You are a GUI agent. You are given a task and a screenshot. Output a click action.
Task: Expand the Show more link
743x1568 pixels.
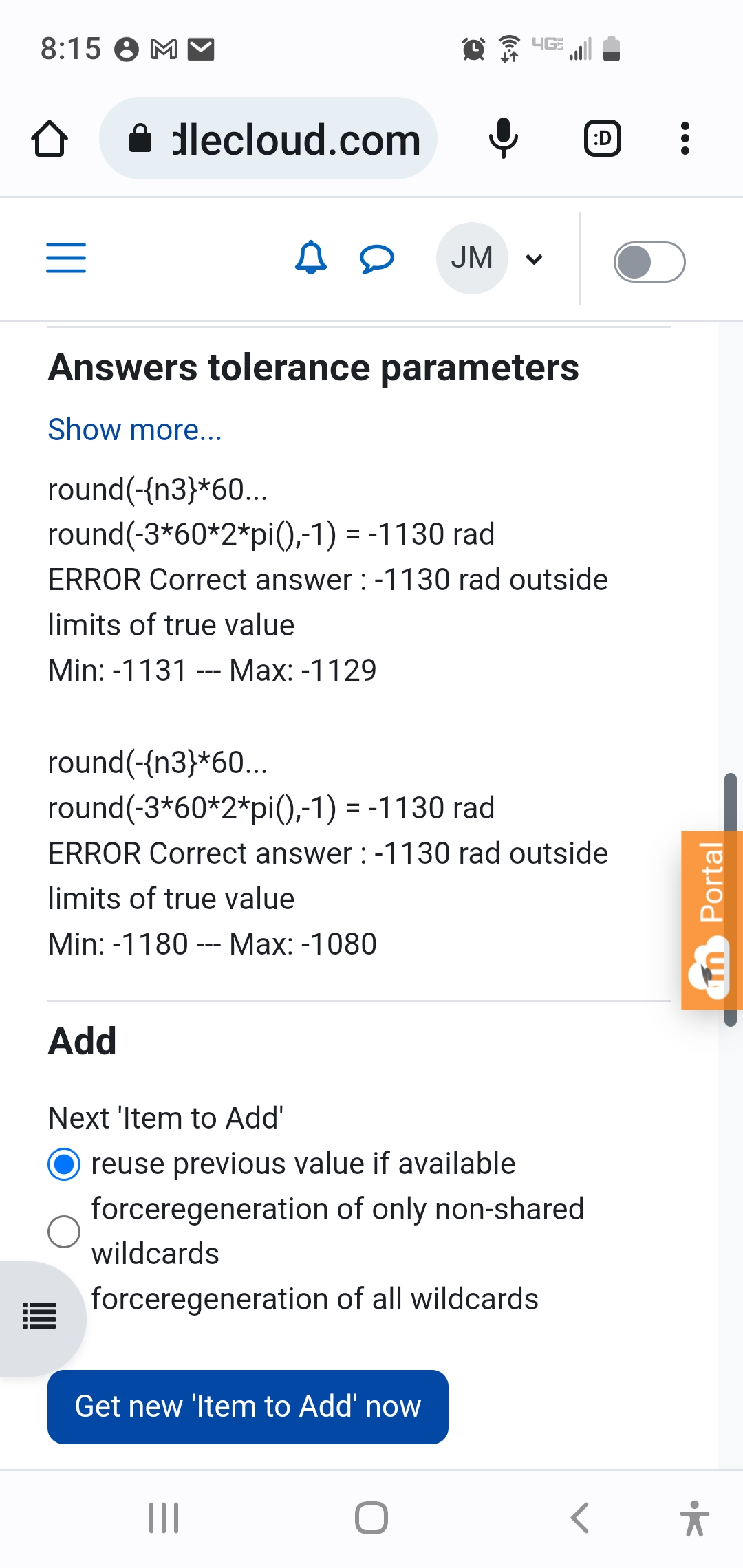pos(135,430)
